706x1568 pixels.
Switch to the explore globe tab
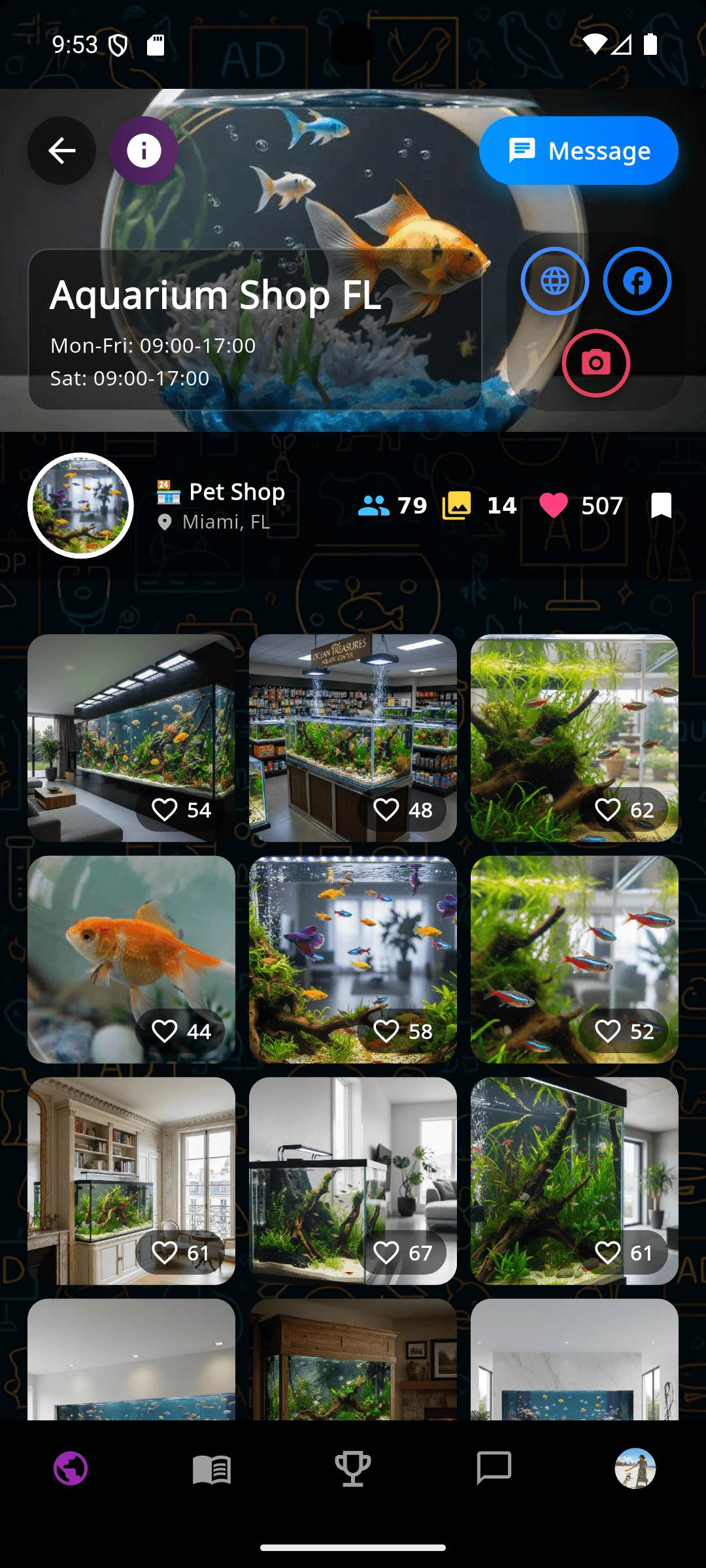click(x=71, y=1469)
